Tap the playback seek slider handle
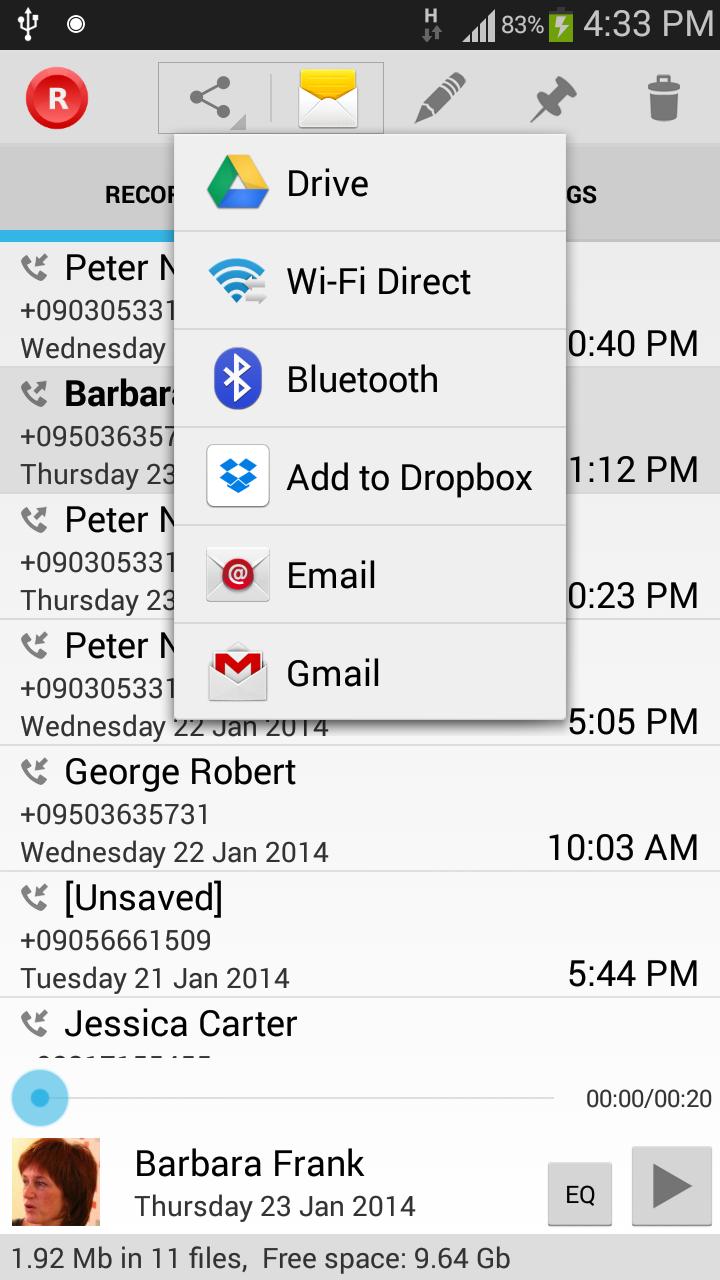This screenshot has height=1280, width=720. 40,1098
